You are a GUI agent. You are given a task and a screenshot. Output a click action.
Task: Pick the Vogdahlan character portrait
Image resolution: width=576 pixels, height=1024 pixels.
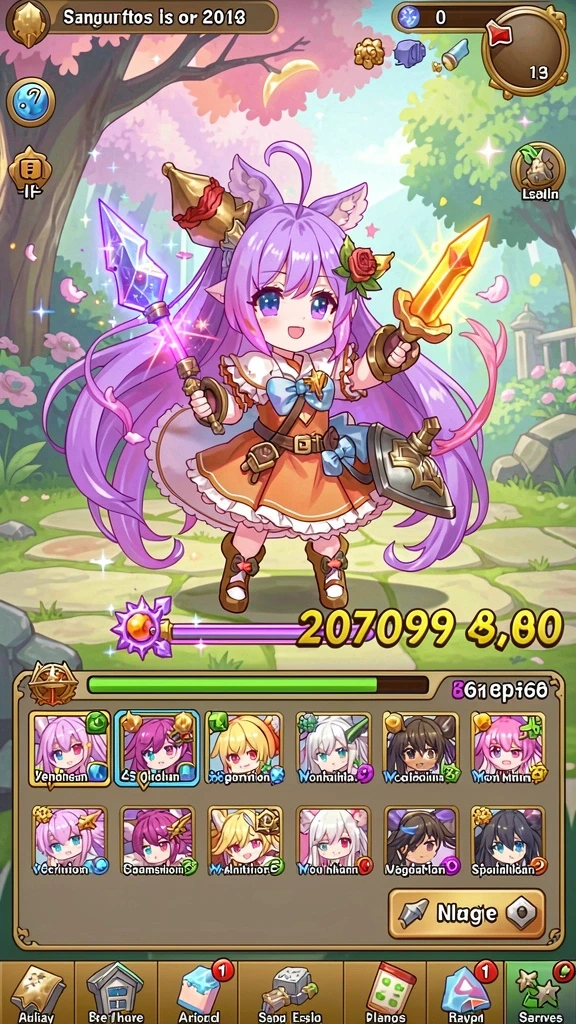(421, 841)
